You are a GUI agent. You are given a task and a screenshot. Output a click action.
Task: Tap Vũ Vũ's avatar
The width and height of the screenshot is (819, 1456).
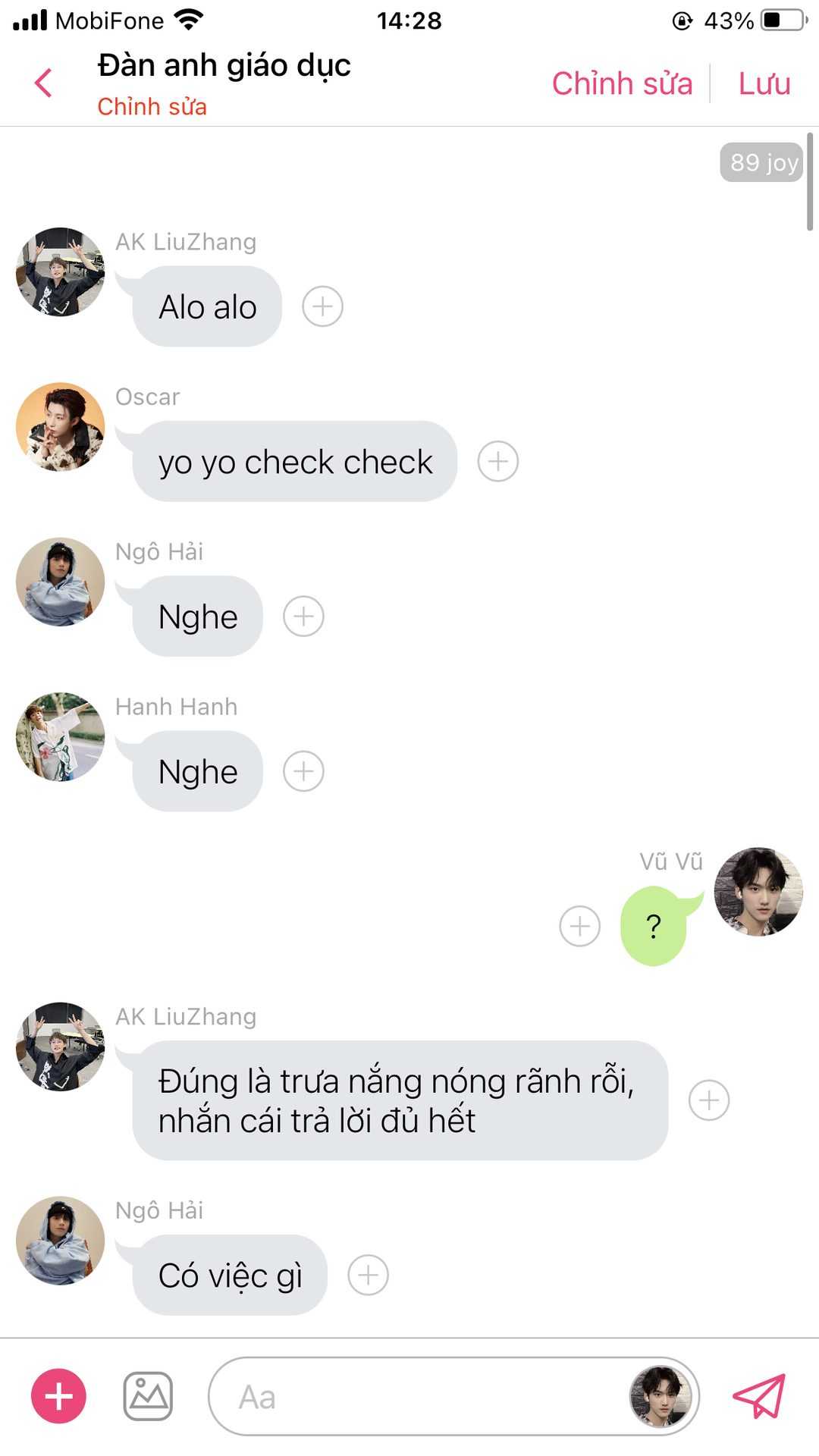[758, 892]
